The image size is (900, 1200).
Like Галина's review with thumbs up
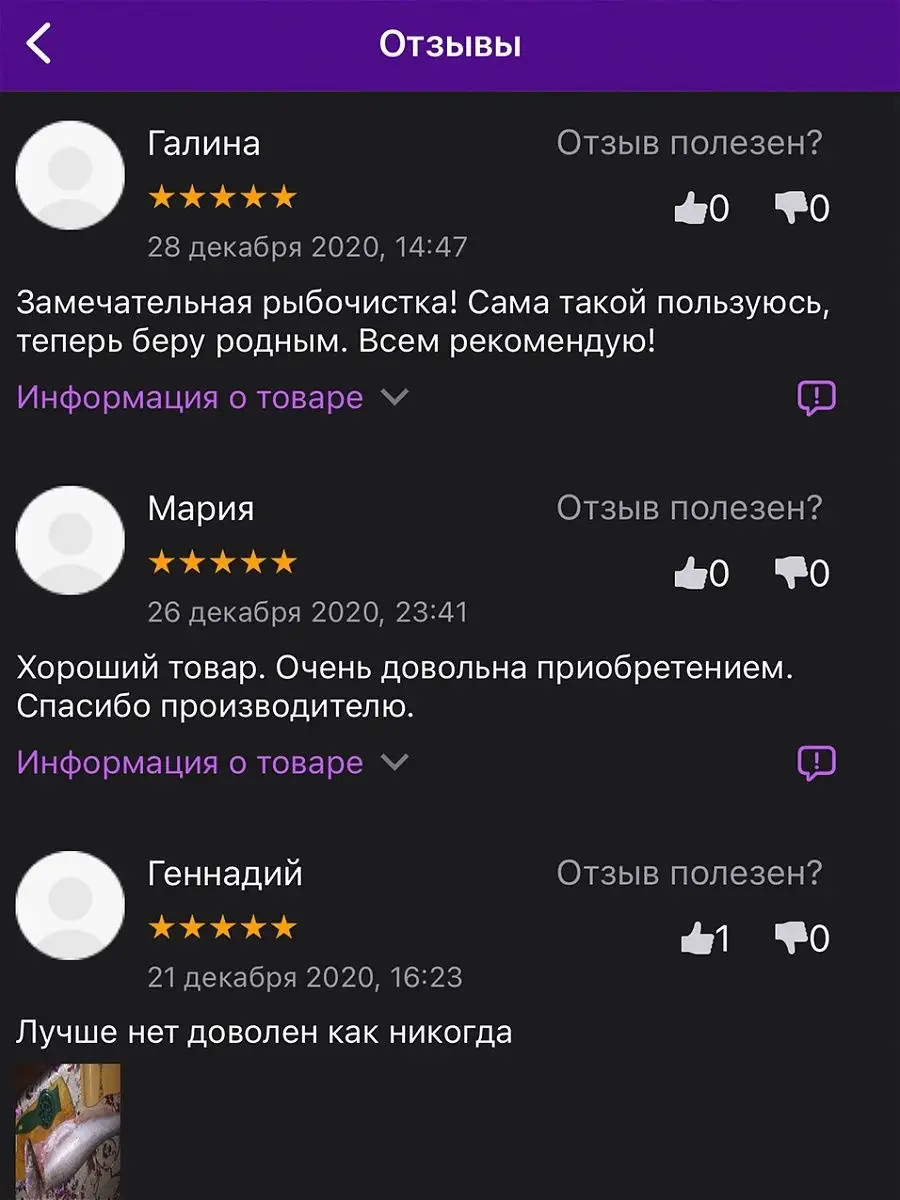coord(690,209)
